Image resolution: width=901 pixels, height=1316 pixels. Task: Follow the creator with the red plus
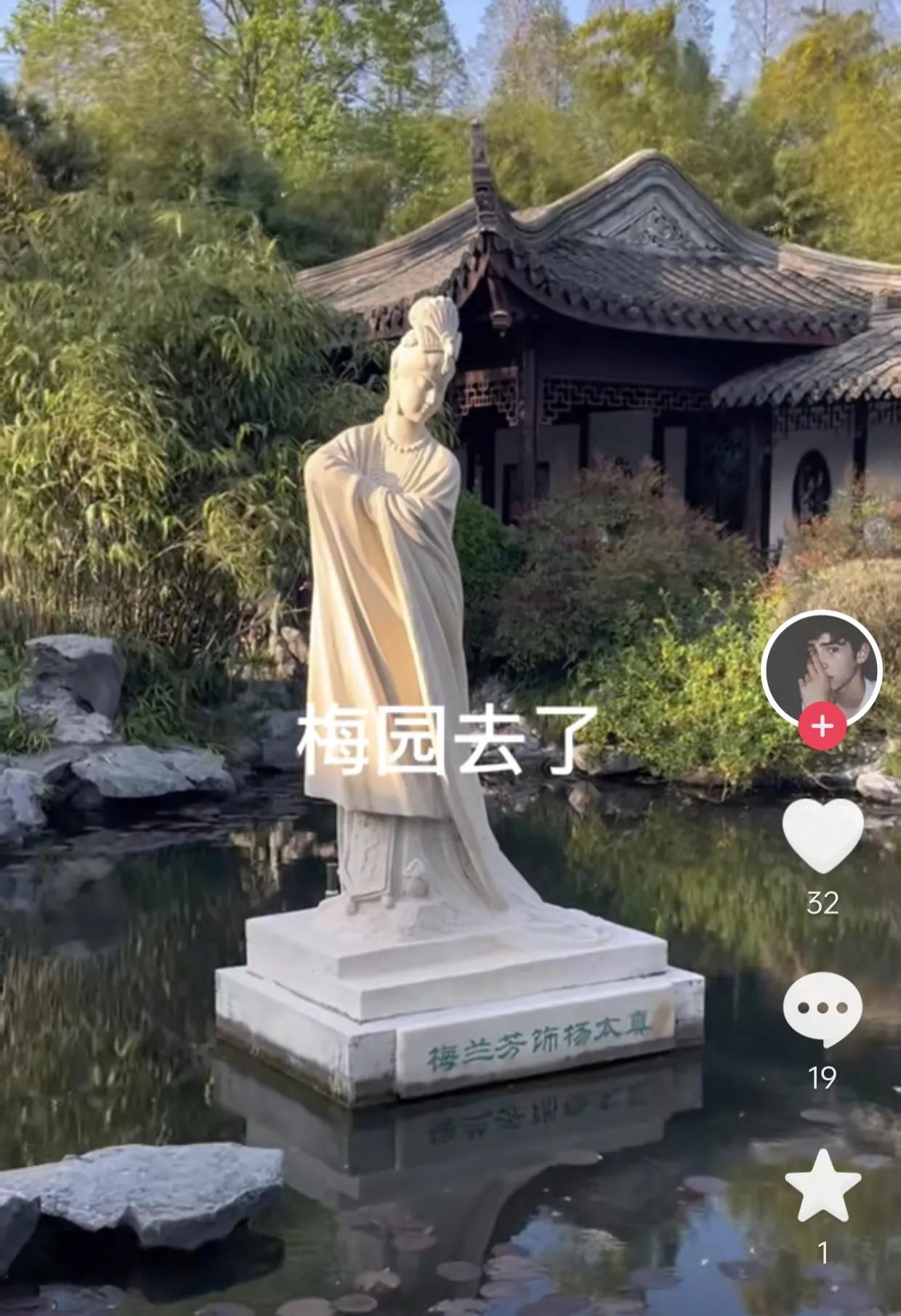(822, 726)
